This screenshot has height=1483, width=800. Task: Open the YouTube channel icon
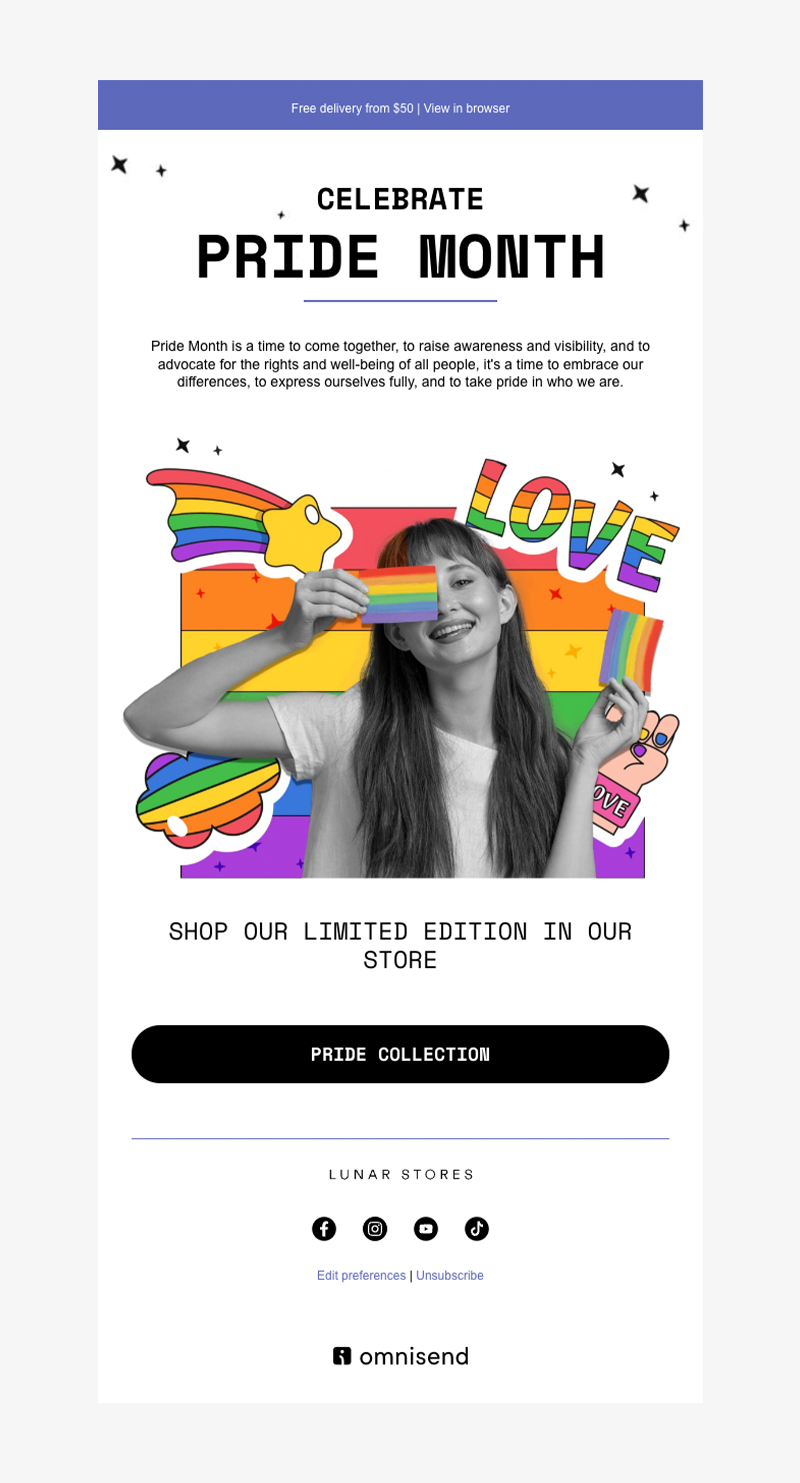pos(426,1229)
